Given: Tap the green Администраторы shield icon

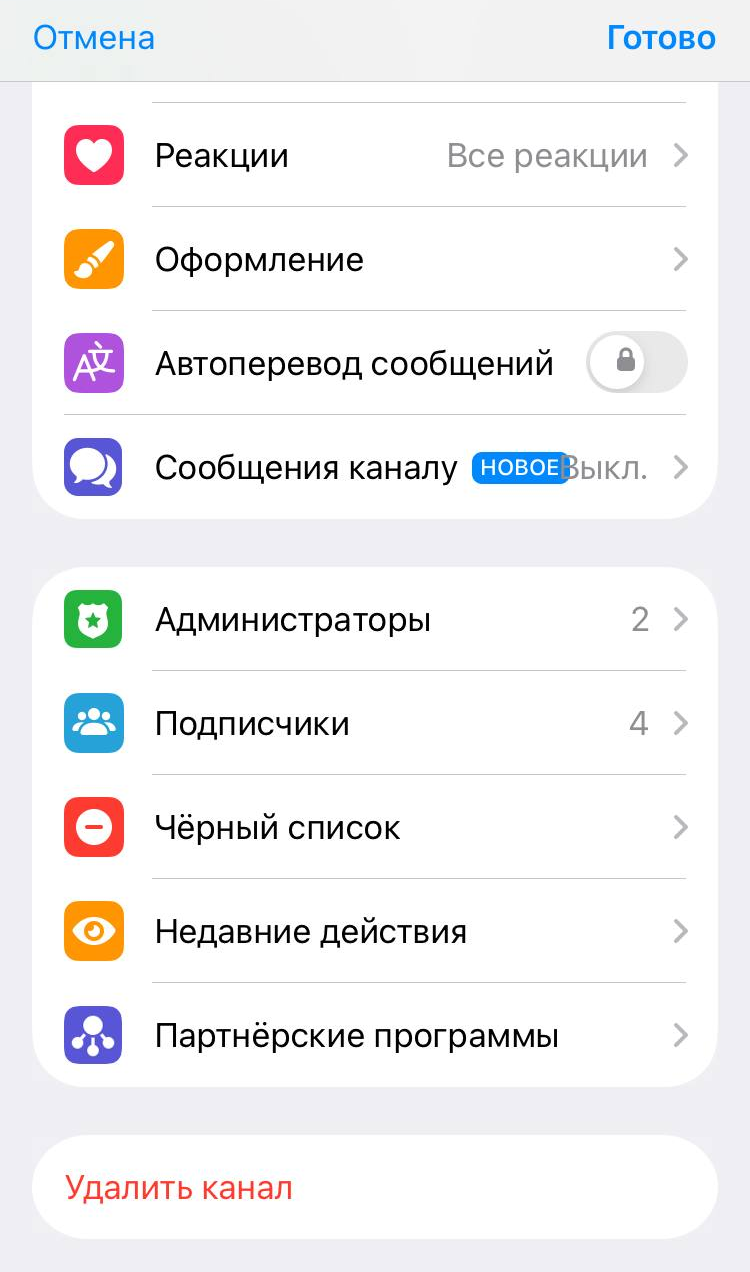Looking at the screenshot, I should click(93, 619).
